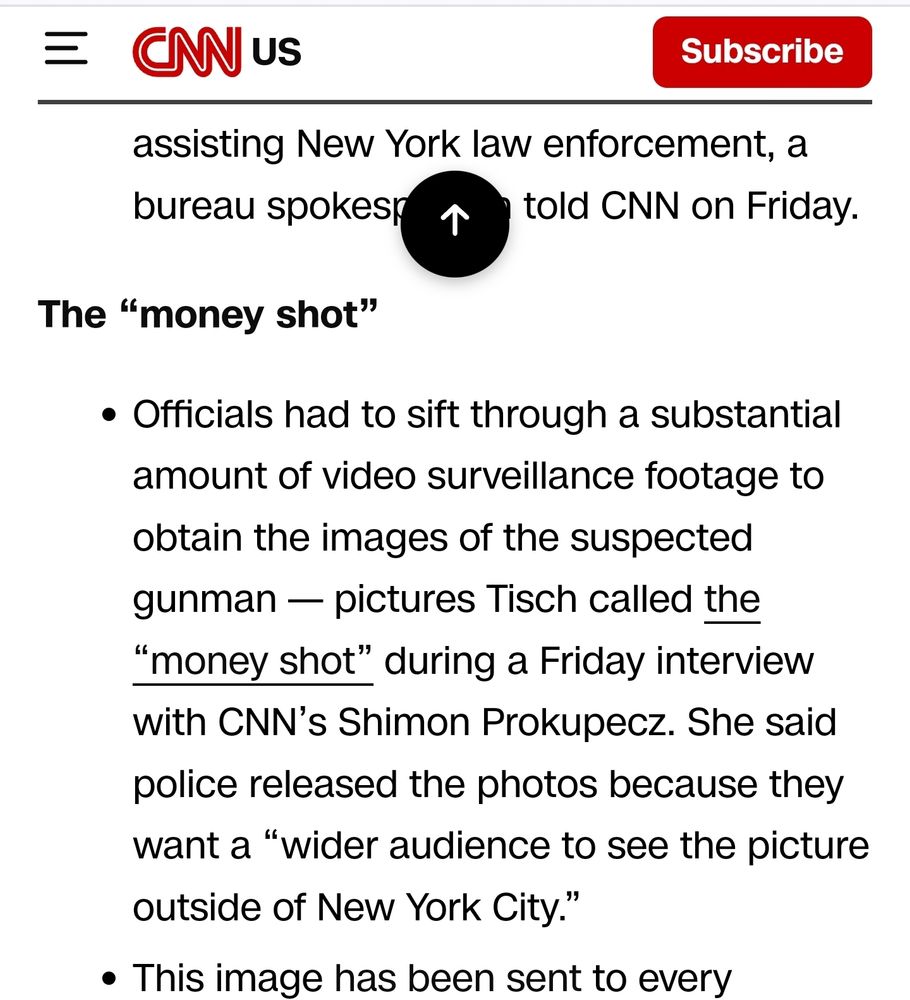Open the "money shot" underlined link

tap(253, 661)
